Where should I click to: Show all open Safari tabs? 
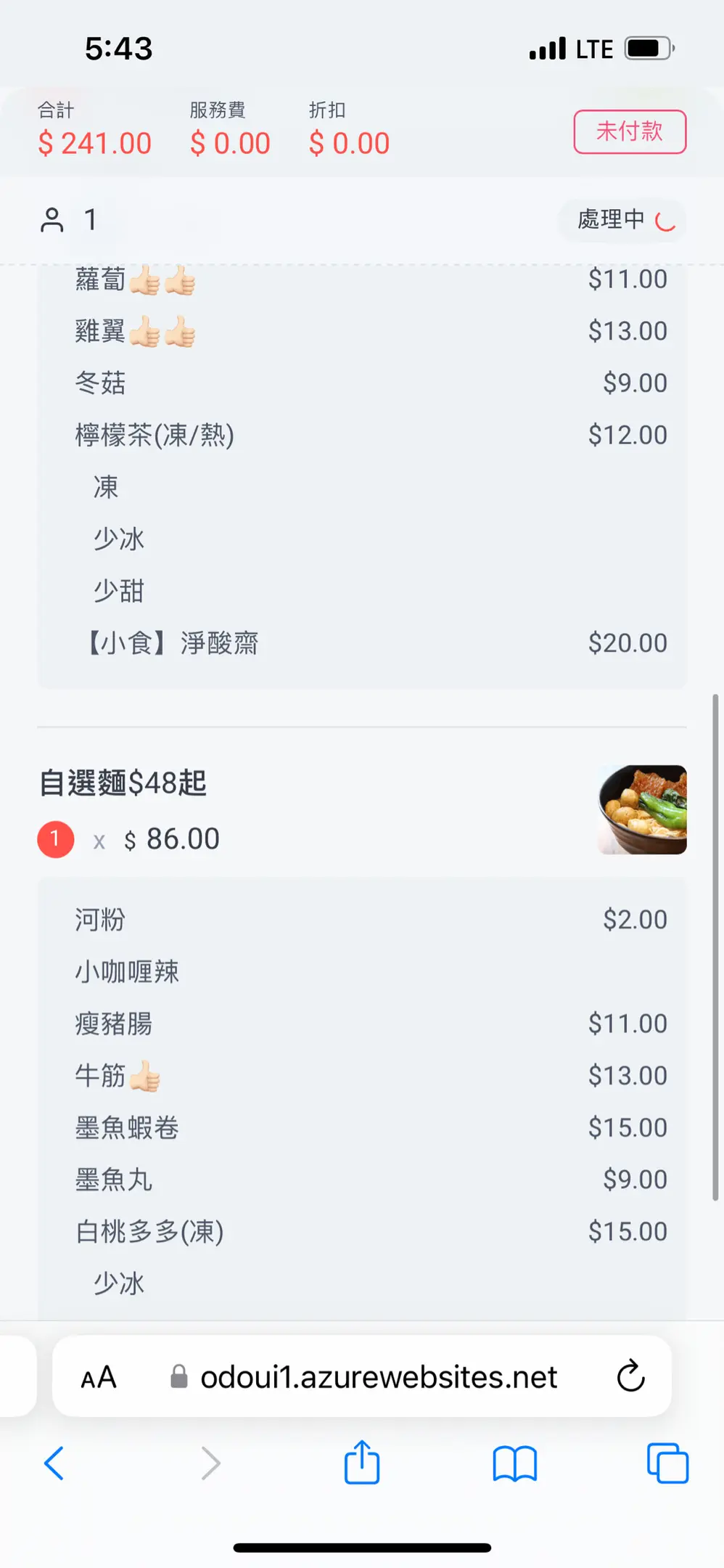click(667, 1463)
